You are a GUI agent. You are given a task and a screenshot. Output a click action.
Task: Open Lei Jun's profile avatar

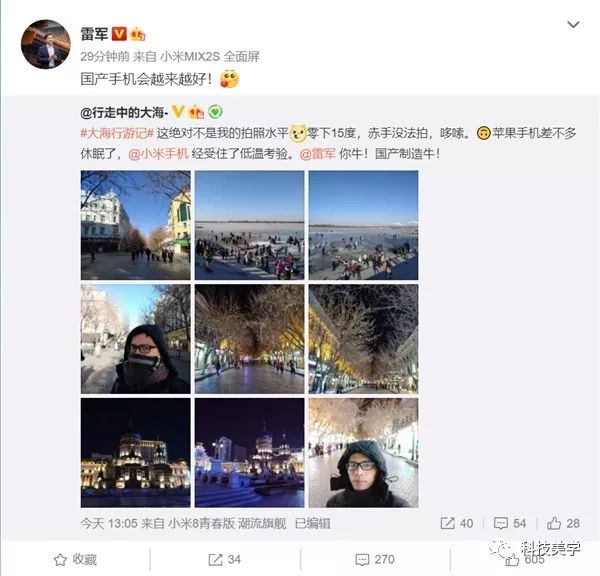46,44
